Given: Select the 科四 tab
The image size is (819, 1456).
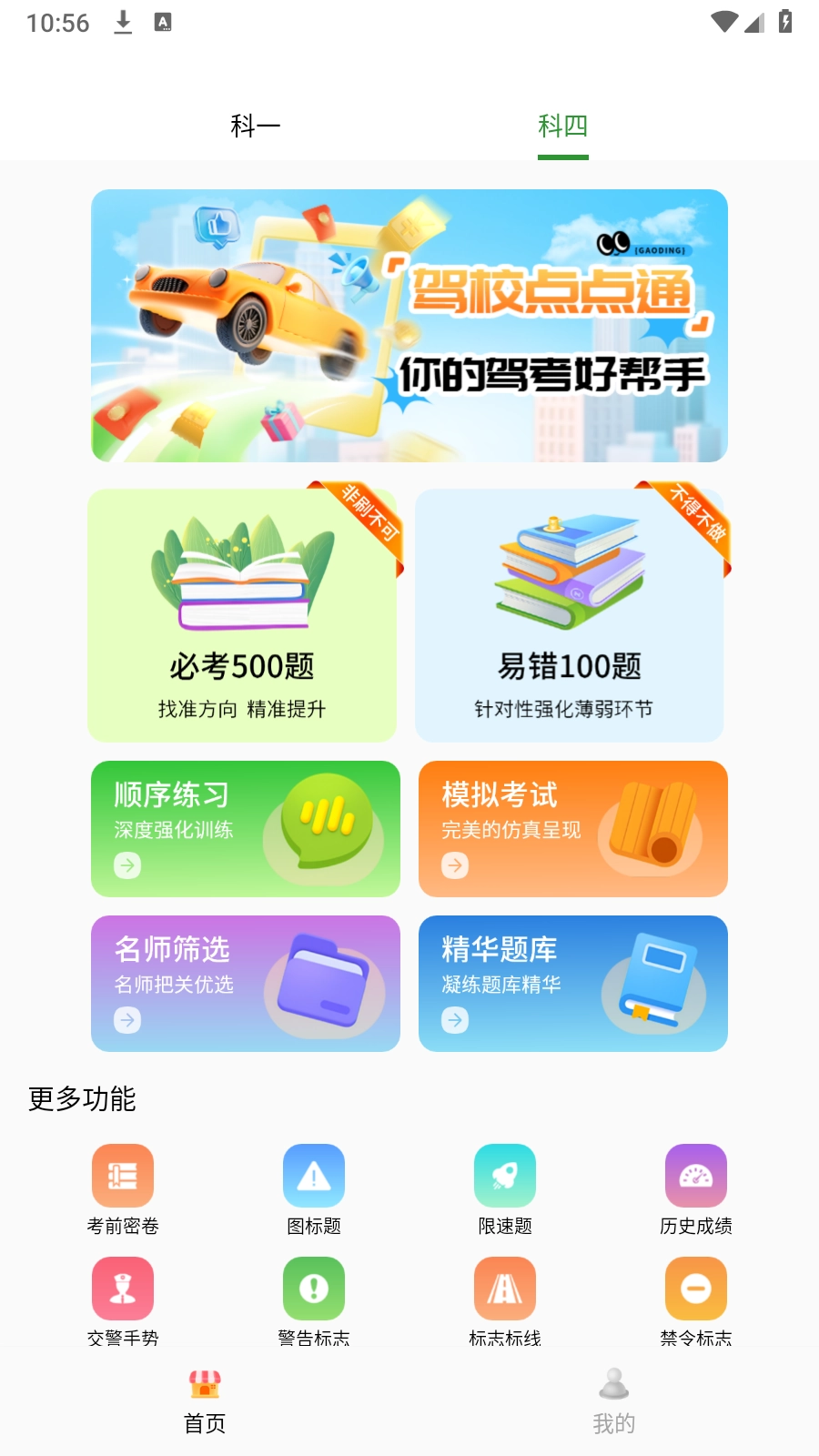Looking at the screenshot, I should 562,126.
